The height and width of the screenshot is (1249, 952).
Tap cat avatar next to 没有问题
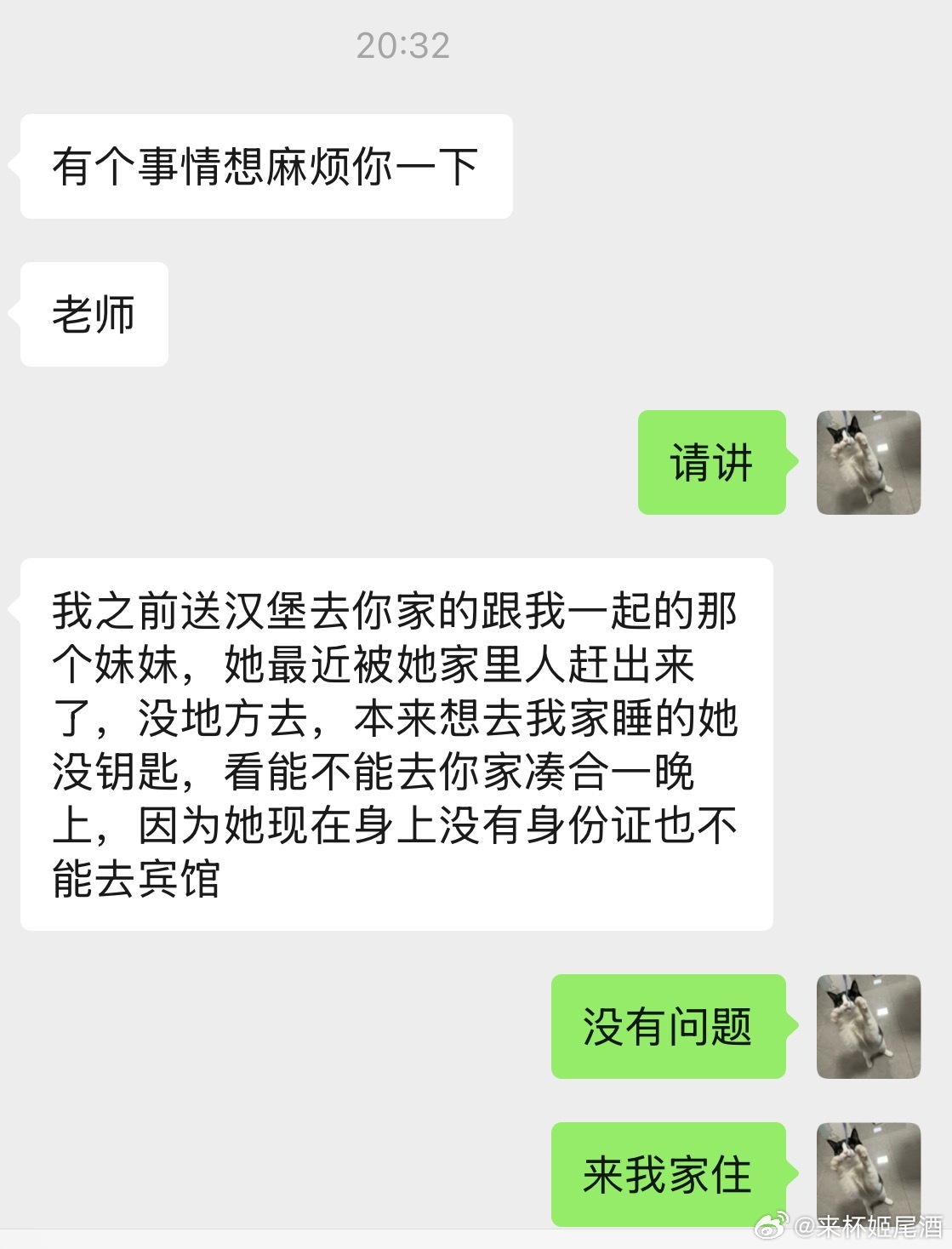coord(868,1026)
